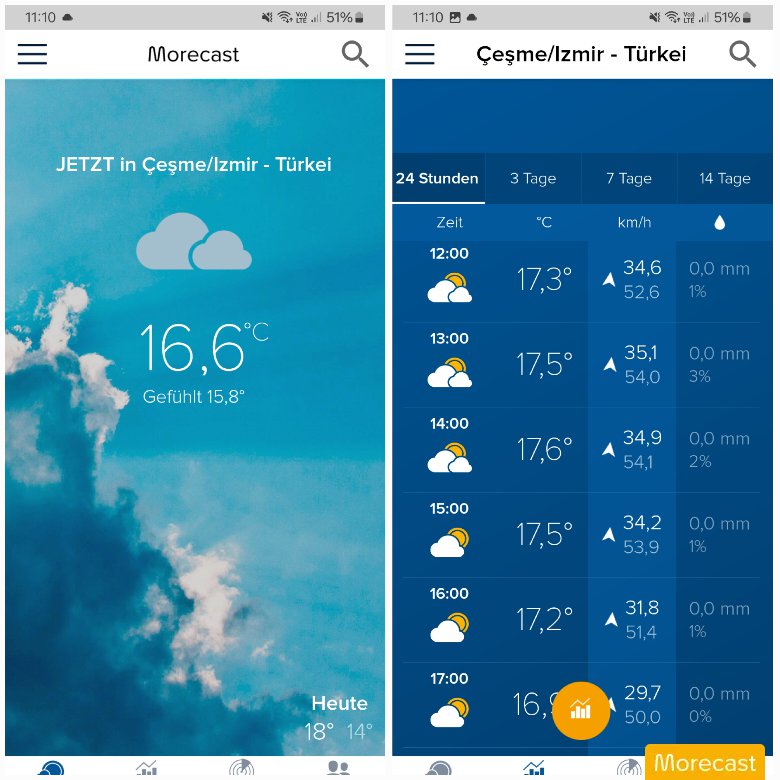Tap the orange chart floating button
The width and height of the screenshot is (780, 780).
(581, 710)
